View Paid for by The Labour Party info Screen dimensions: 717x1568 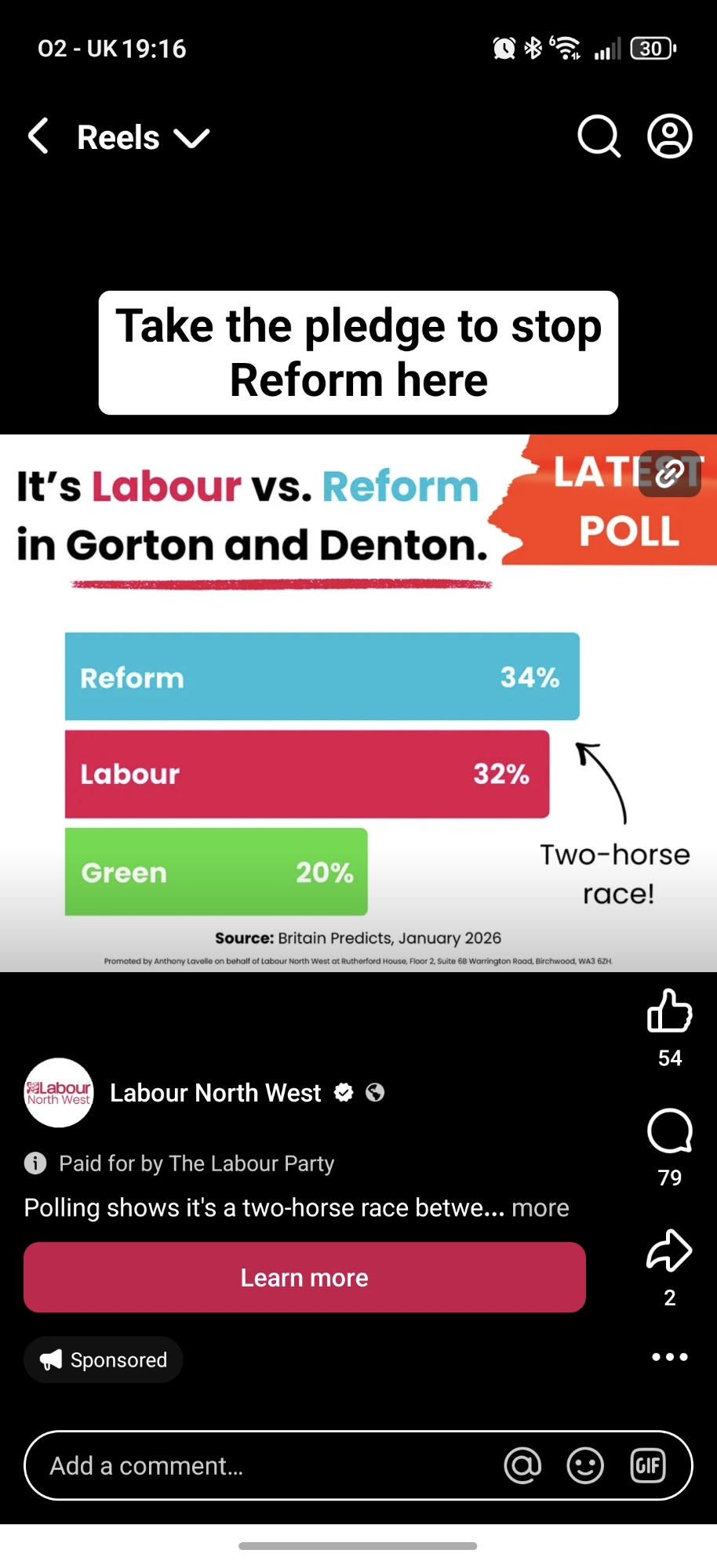pos(196,1163)
